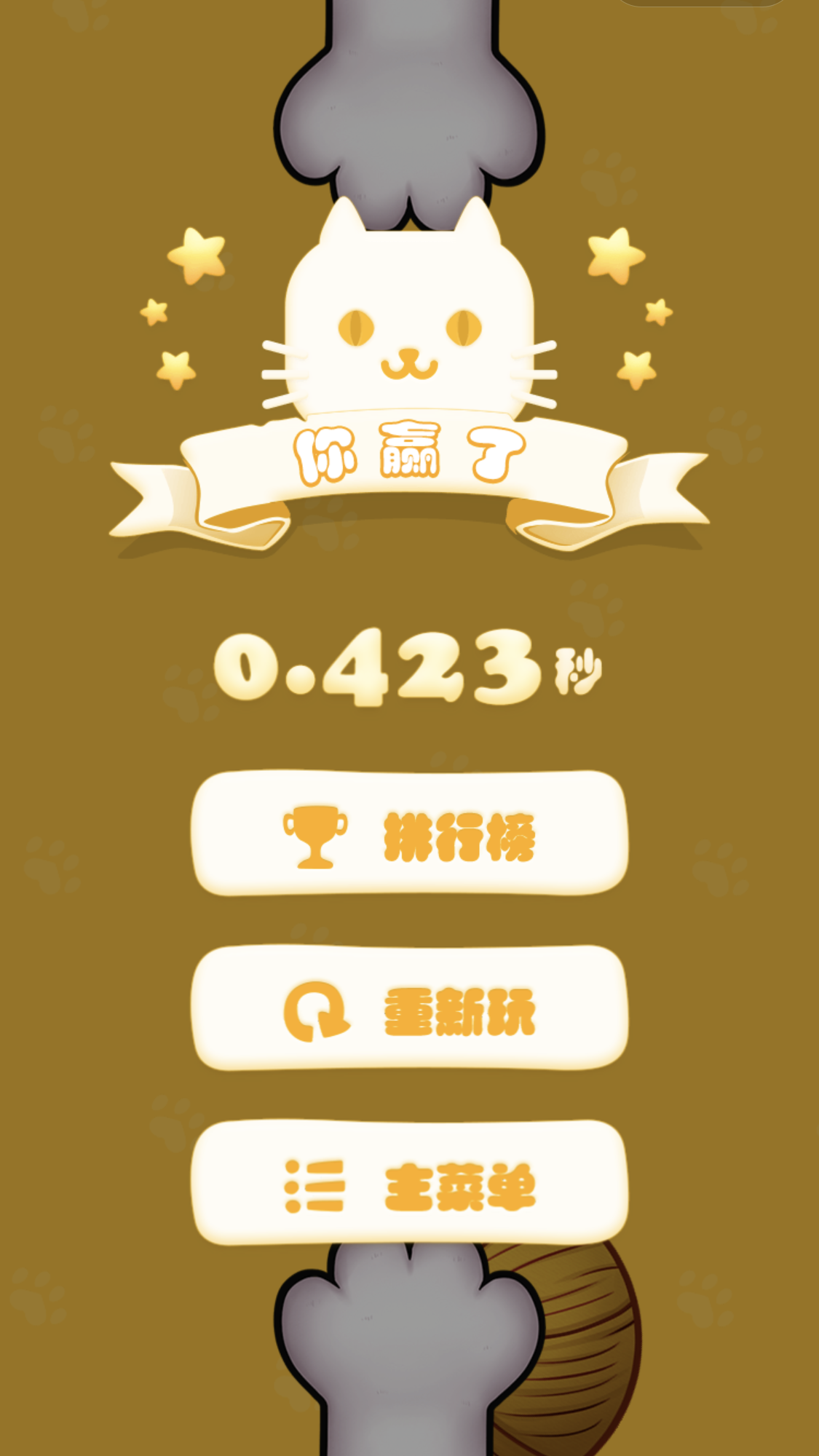Open the 排行榜 leaderboard
The image size is (819, 1456).
(409, 834)
